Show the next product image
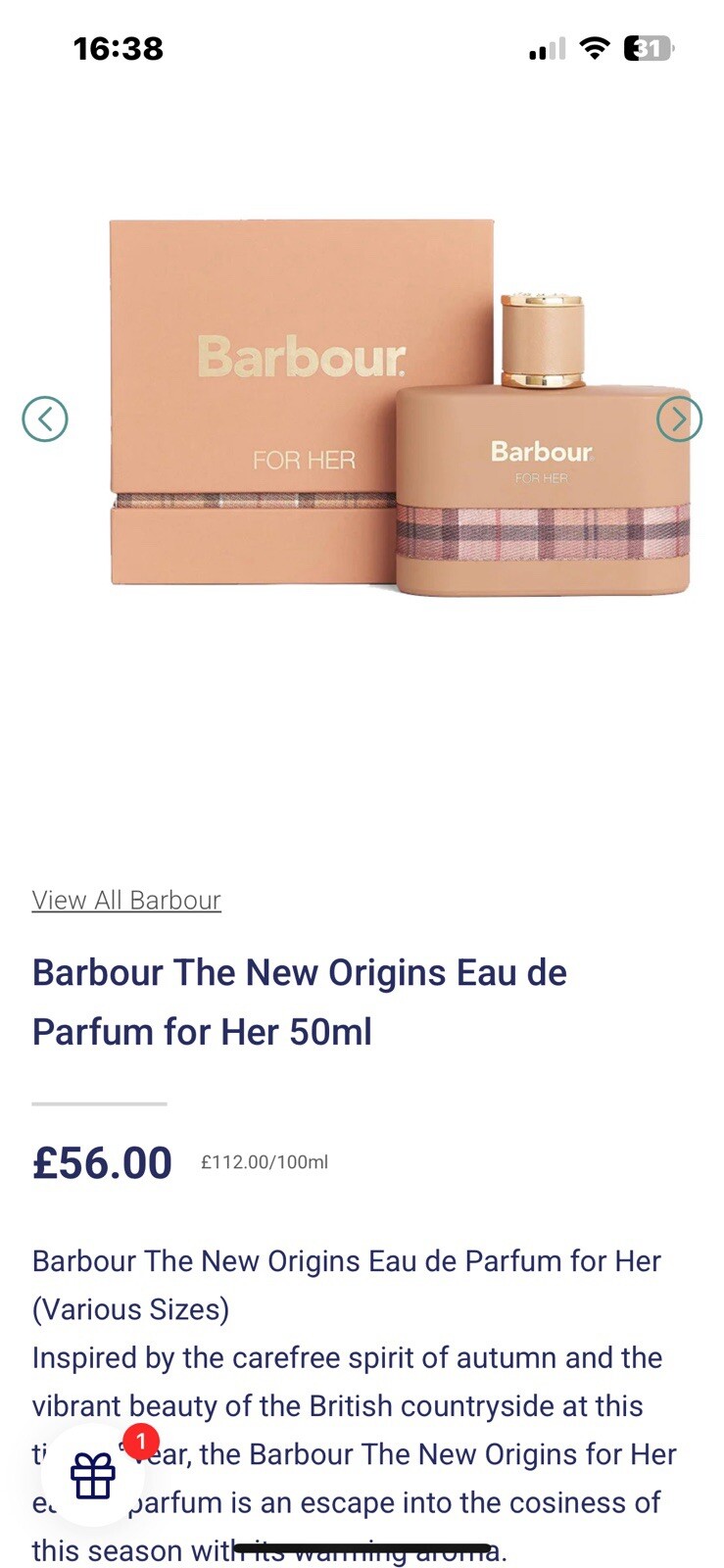This screenshot has width=724, height=1568. coord(679,419)
